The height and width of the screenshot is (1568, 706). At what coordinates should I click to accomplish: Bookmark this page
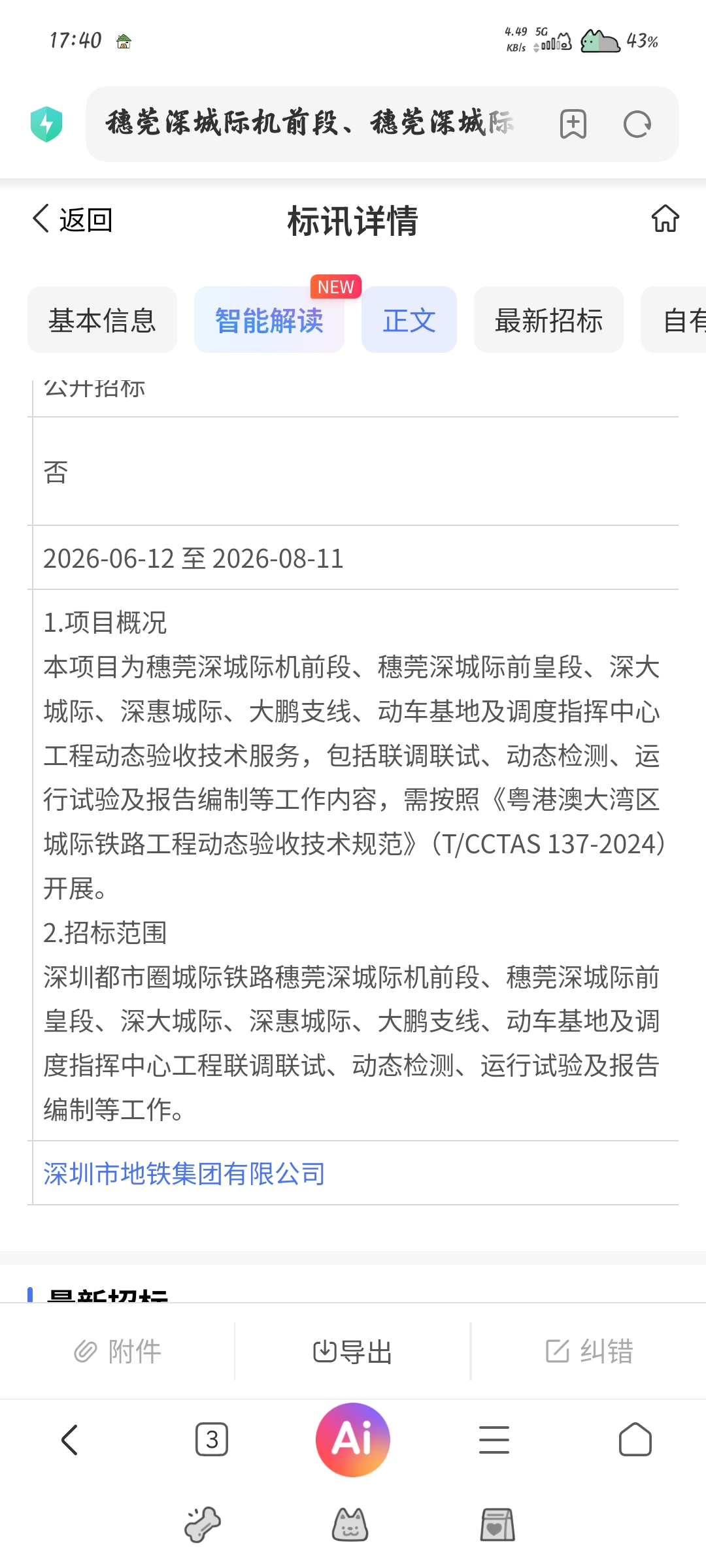coord(573,124)
